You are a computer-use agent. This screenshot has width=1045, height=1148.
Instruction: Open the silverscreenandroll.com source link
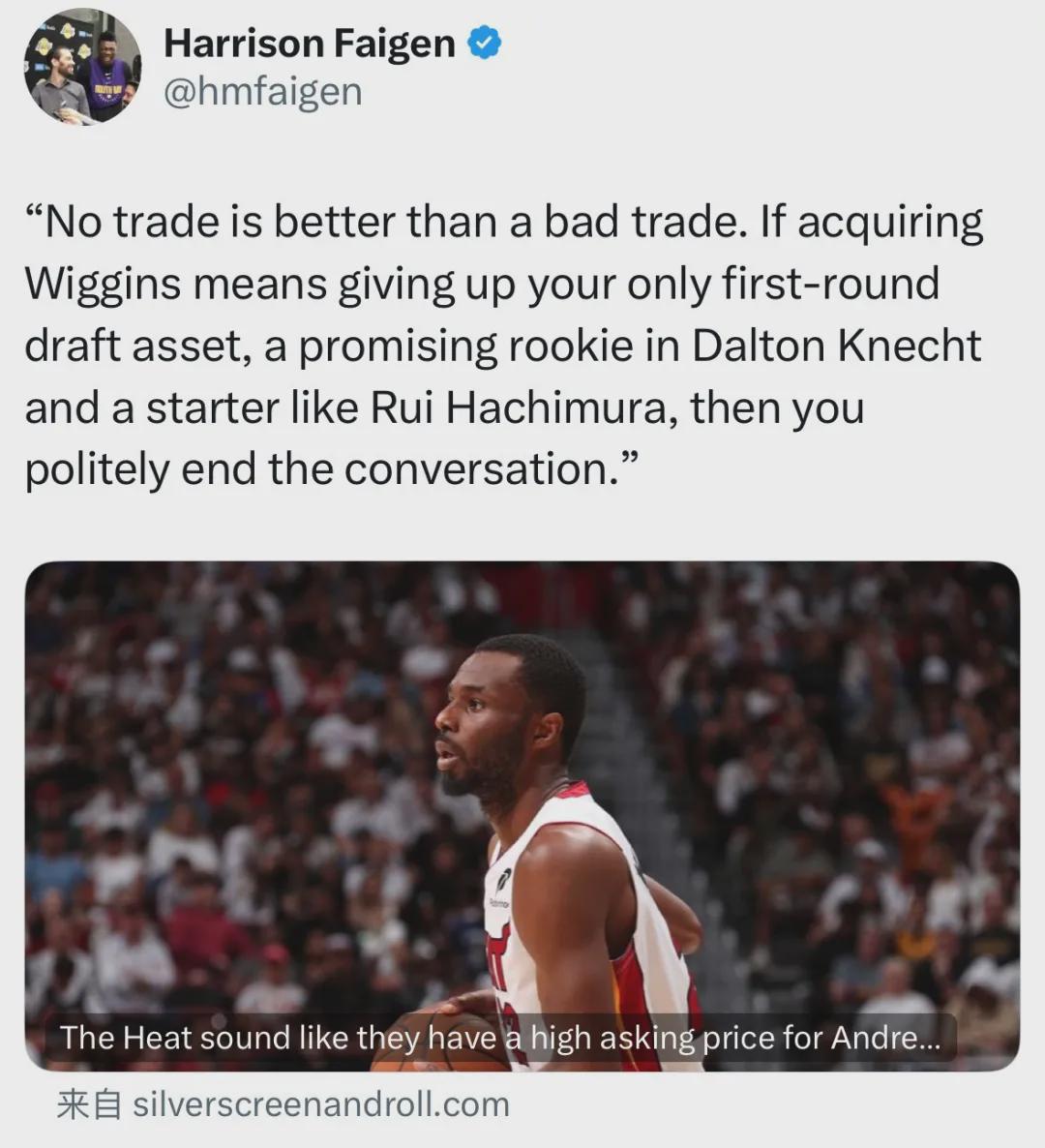320,1103
